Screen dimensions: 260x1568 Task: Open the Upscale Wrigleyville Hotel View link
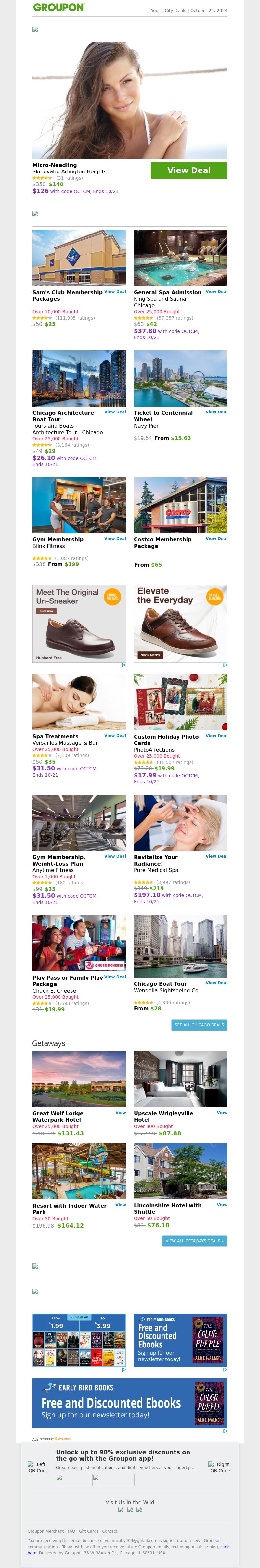[x=222, y=1113]
